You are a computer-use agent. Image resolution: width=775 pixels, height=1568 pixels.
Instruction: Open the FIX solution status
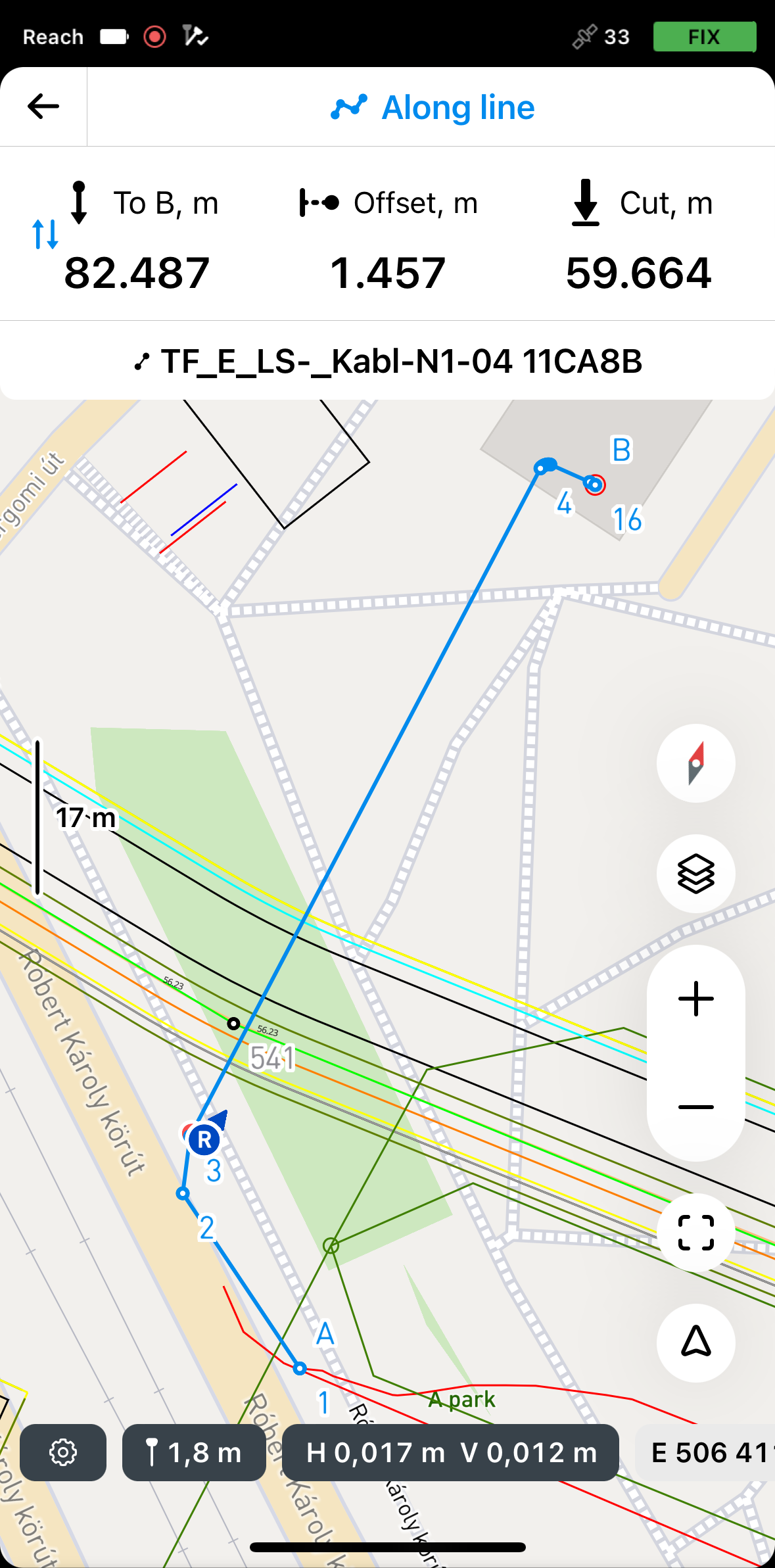[704, 37]
